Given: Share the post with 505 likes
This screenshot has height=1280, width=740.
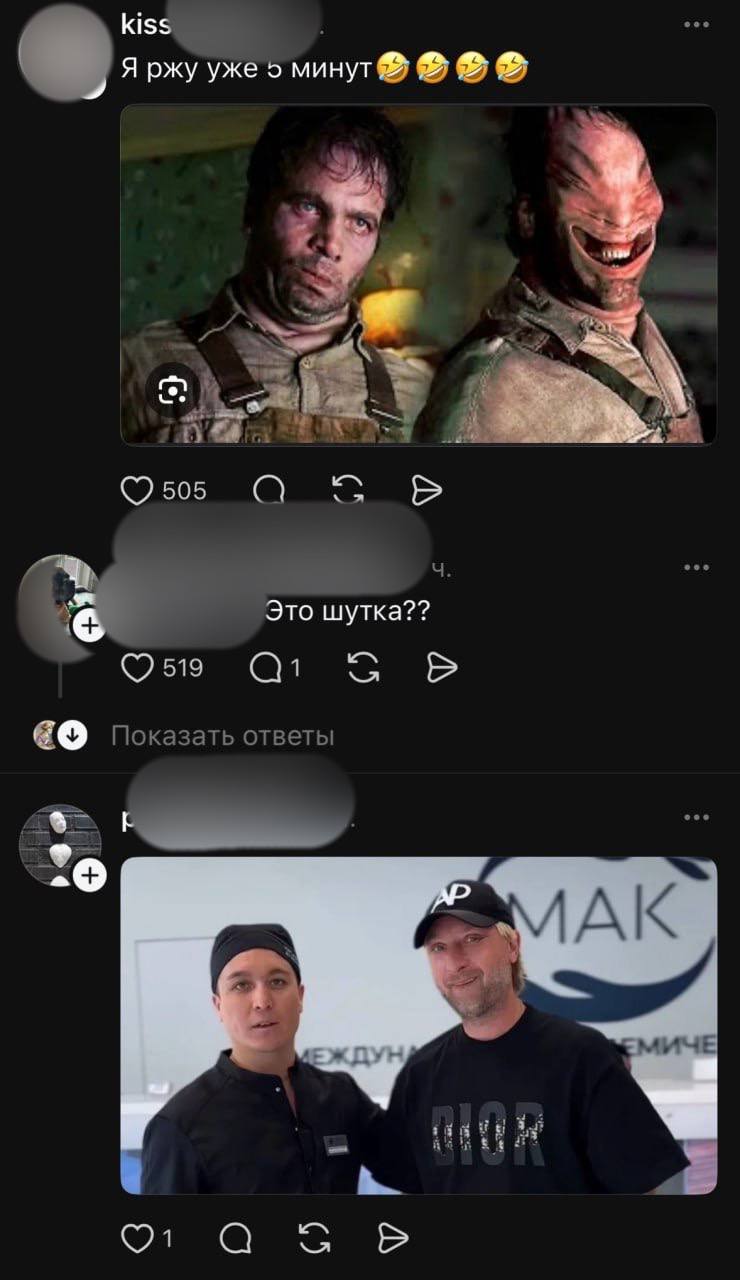Looking at the screenshot, I should tap(427, 490).
